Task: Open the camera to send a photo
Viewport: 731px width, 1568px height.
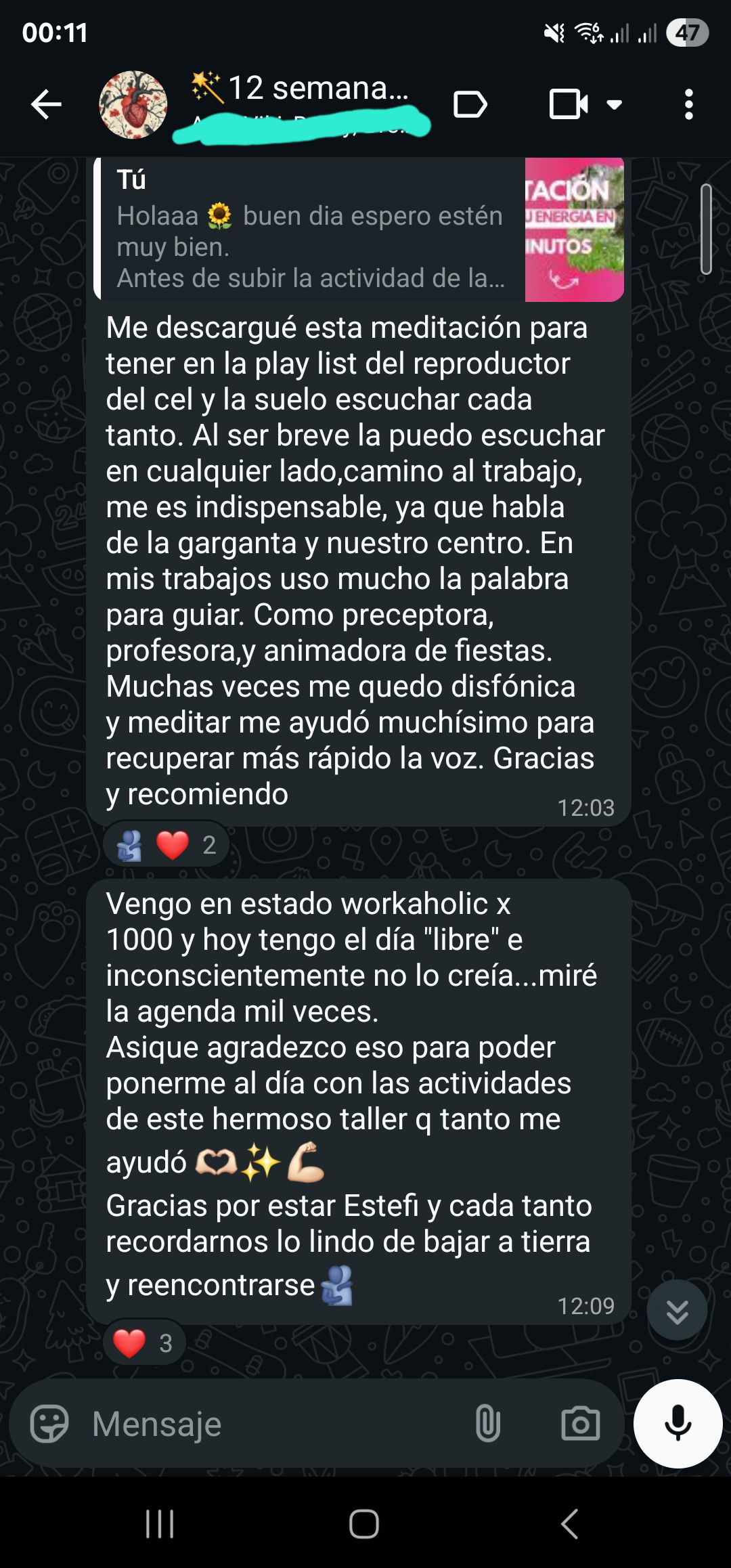Action: tap(581, 1424)
